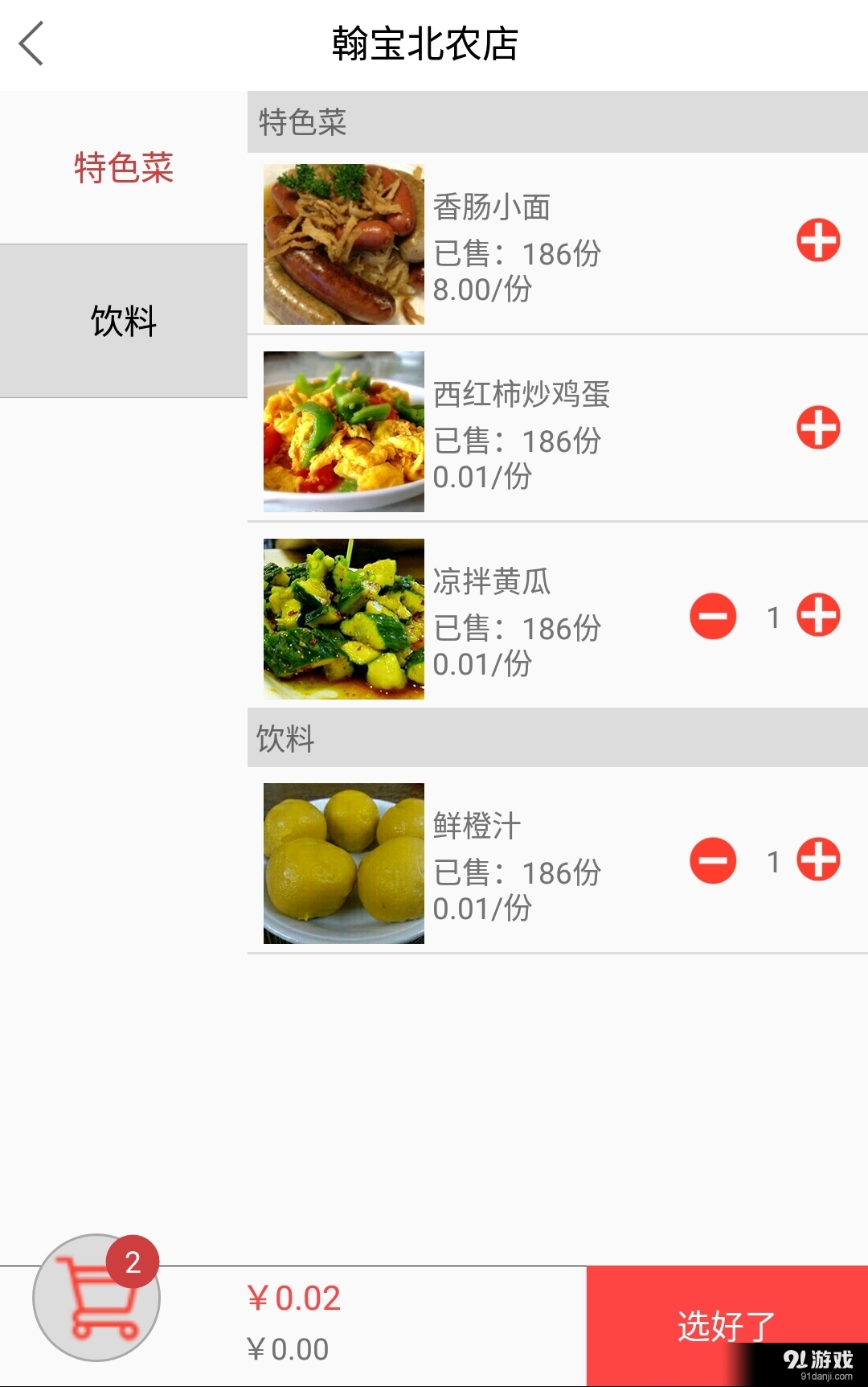Remove one 鲜橙汁 using minus control
Screen dimensions: 868x1387
[712, 860]
